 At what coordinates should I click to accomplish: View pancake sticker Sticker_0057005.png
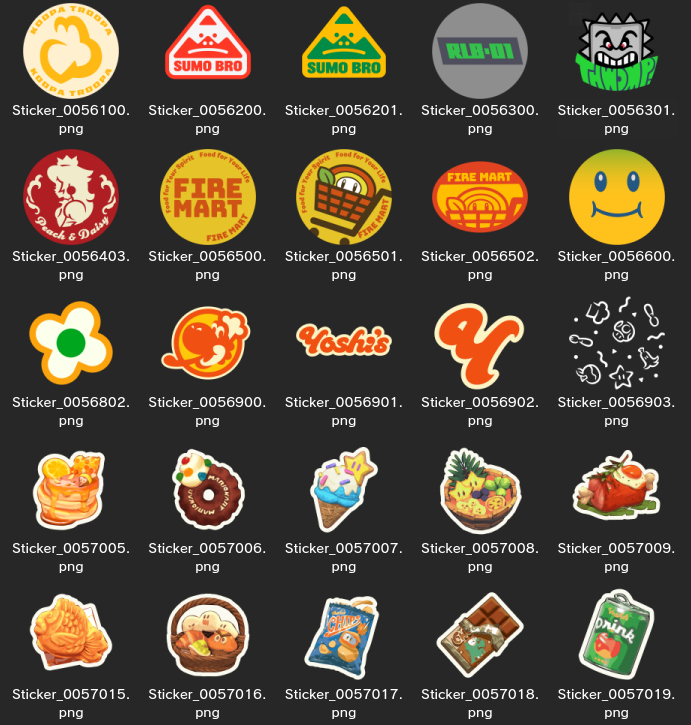(x=71, y=489)
